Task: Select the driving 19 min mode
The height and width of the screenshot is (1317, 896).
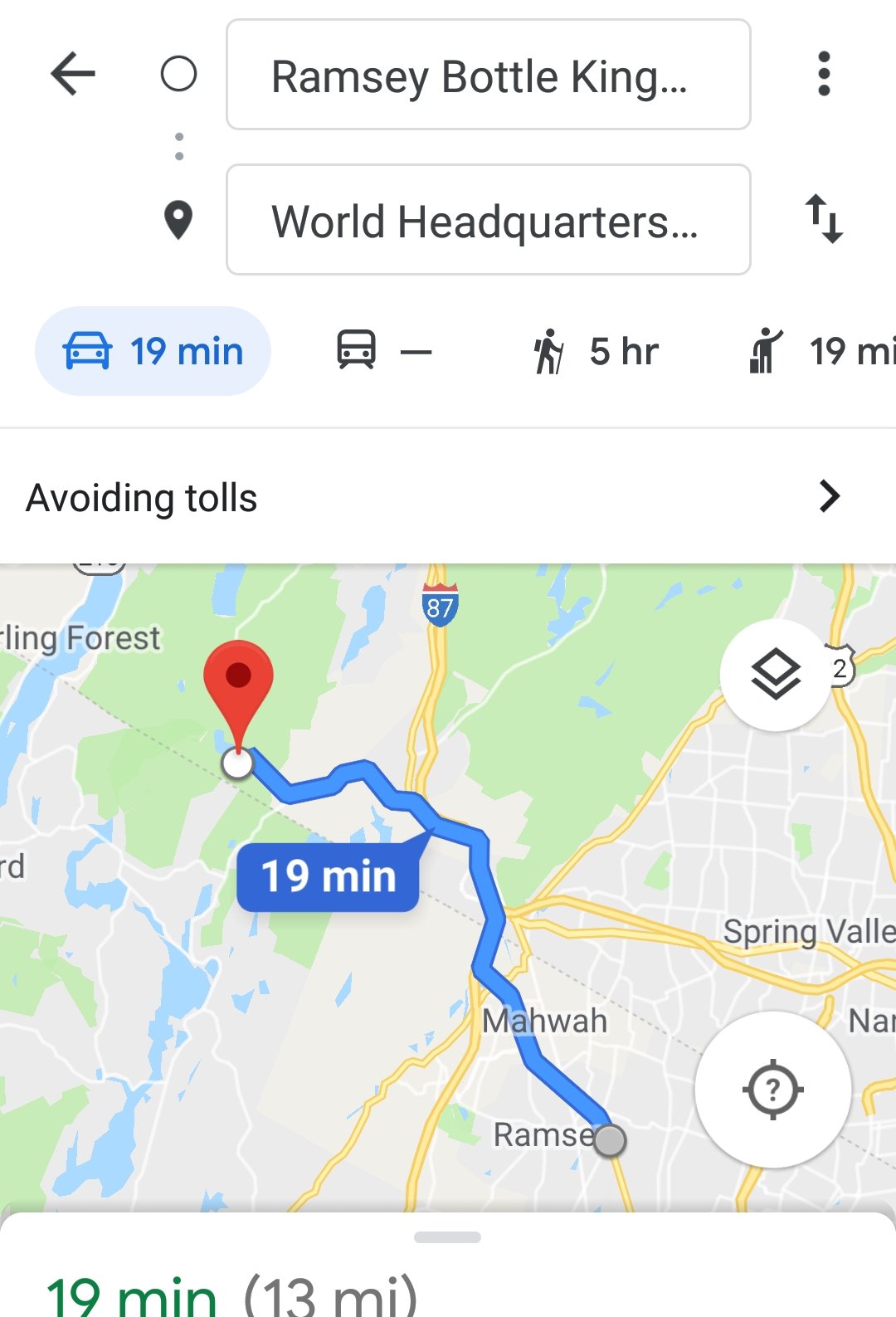Action: click(153, 351)
